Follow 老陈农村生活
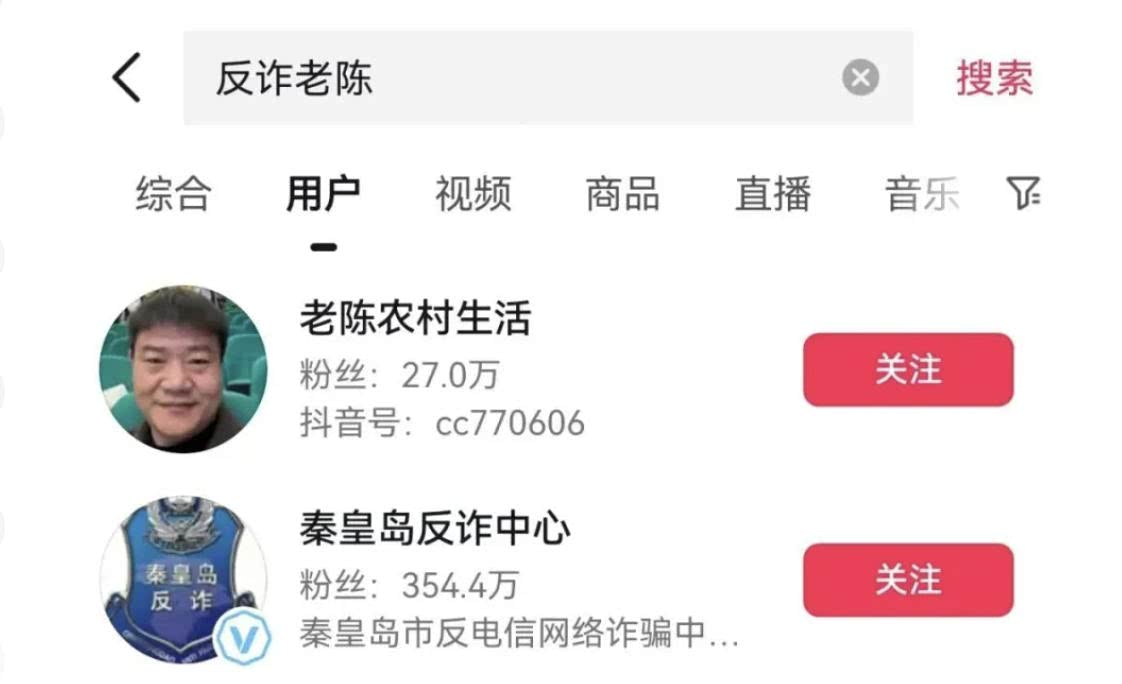The height and width of the screenshot is (684, 1122). pyautogui.click(x=908, y=370)
